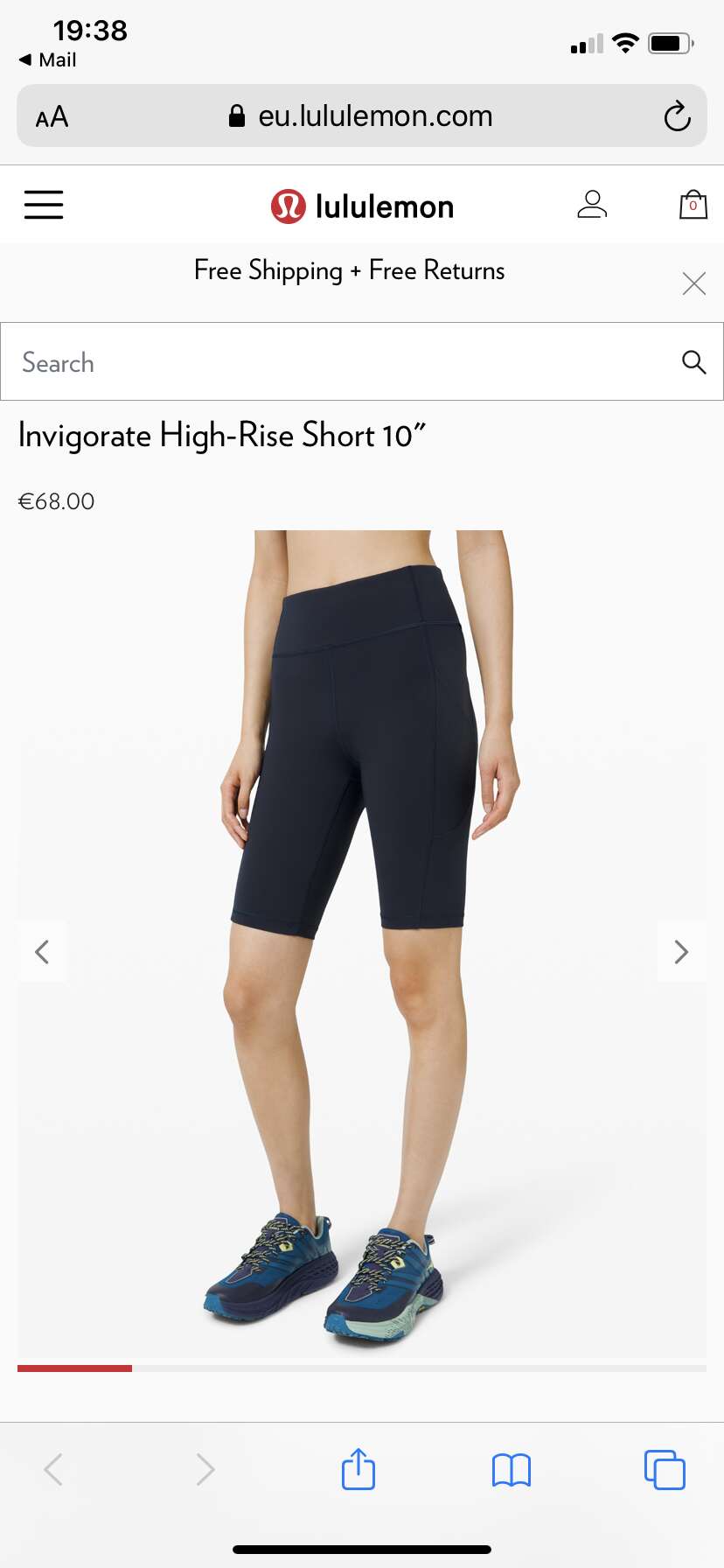The width and height of the screenshot is (724, 1568).
Task: Open Safari tabs overview
Action: pyautogui.click(x=665, y=1469)
